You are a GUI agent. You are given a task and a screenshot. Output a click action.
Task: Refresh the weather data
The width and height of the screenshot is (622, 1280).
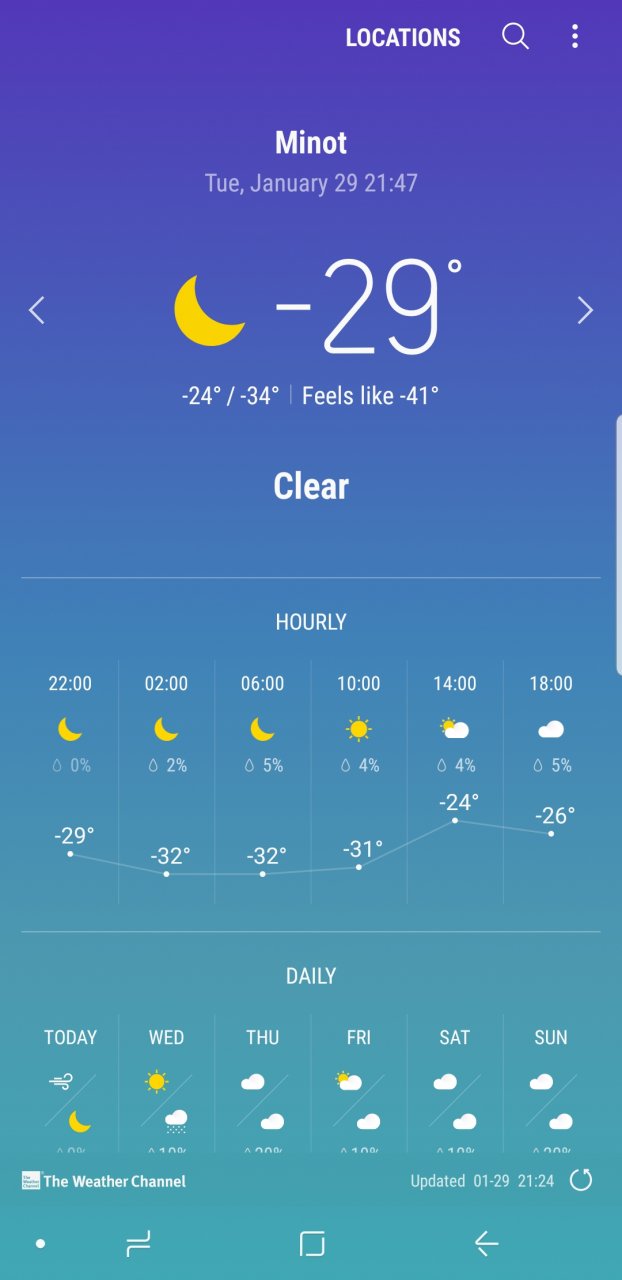click(580, 1181)
